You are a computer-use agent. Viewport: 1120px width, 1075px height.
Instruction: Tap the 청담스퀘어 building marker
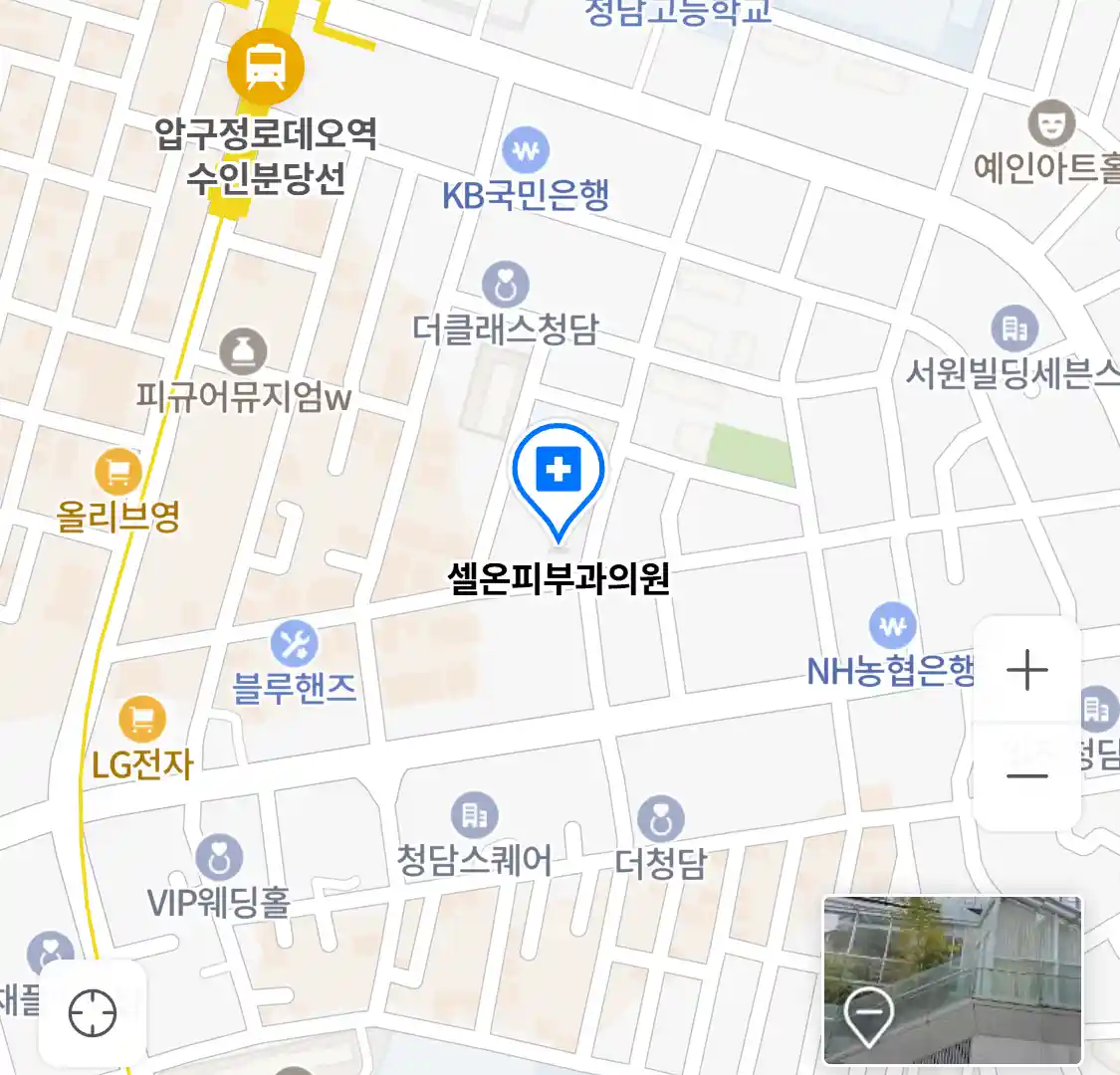click(475, 816)
